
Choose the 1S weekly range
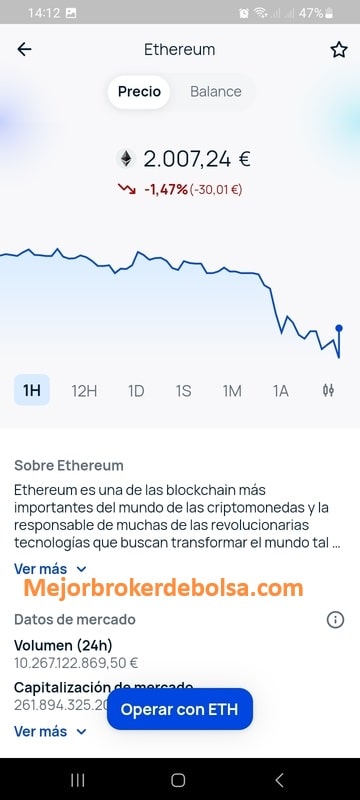(183, 391)
